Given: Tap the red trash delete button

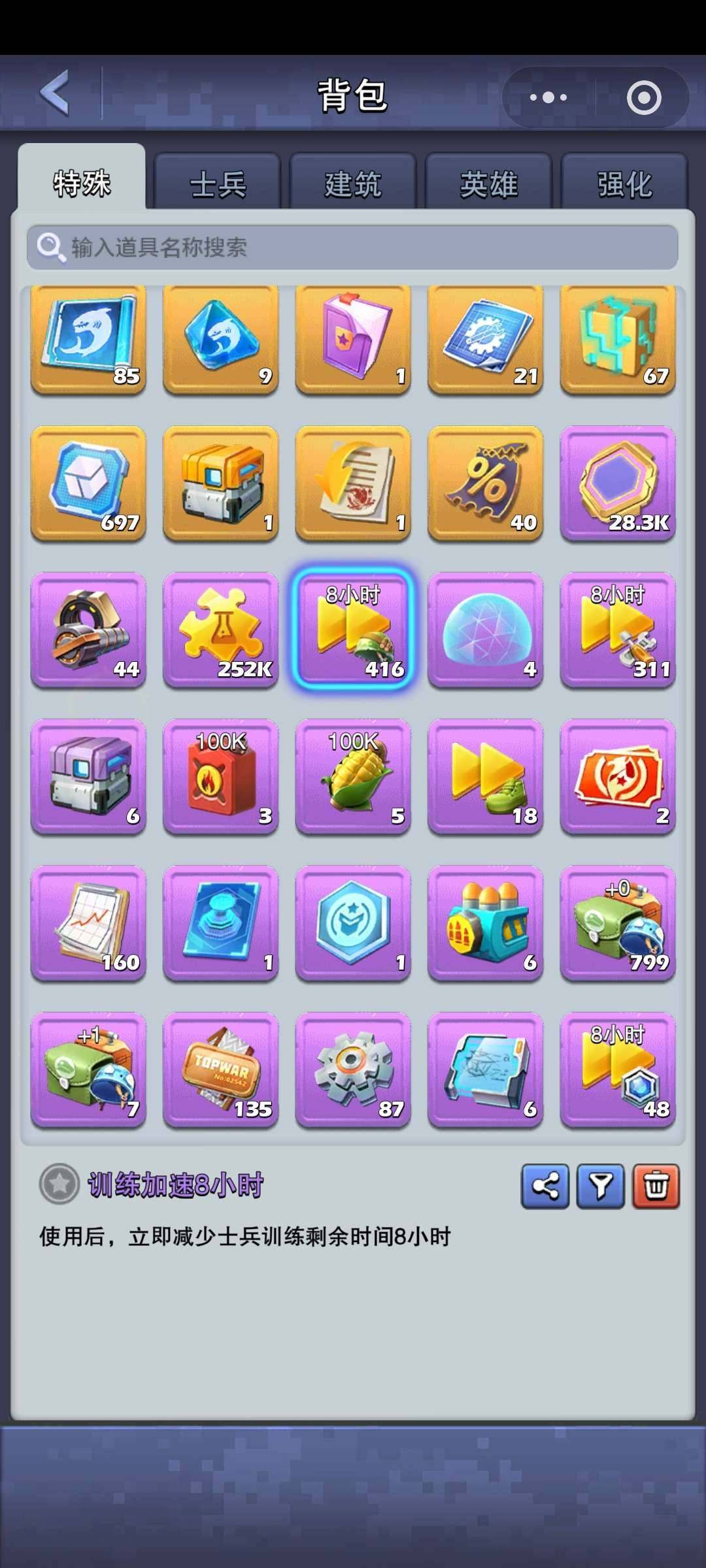Looking at the screenshot, I should coord(656,1186).
